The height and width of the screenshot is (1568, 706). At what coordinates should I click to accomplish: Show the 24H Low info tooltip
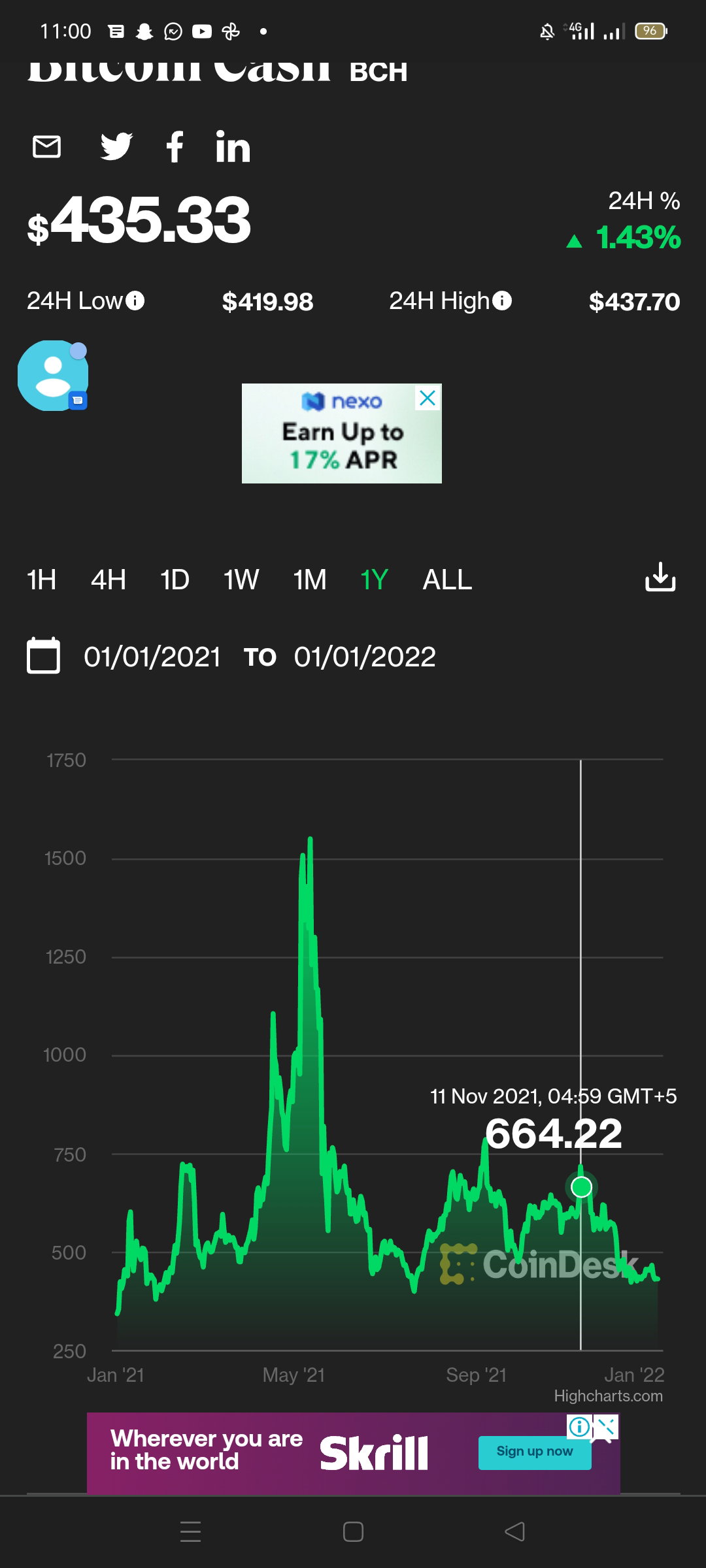point(135,301)
